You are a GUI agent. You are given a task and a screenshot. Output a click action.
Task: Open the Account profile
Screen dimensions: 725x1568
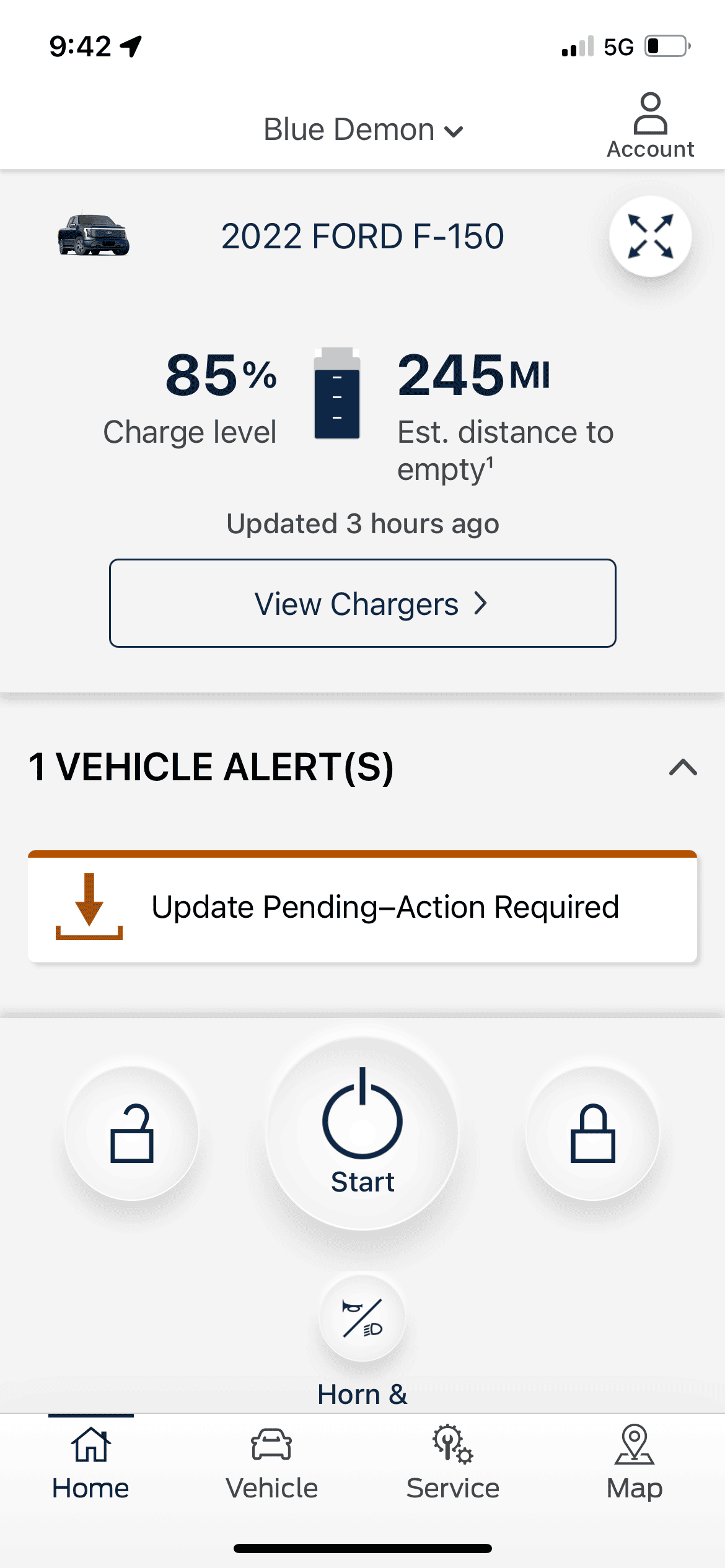[x=650, y=126]
